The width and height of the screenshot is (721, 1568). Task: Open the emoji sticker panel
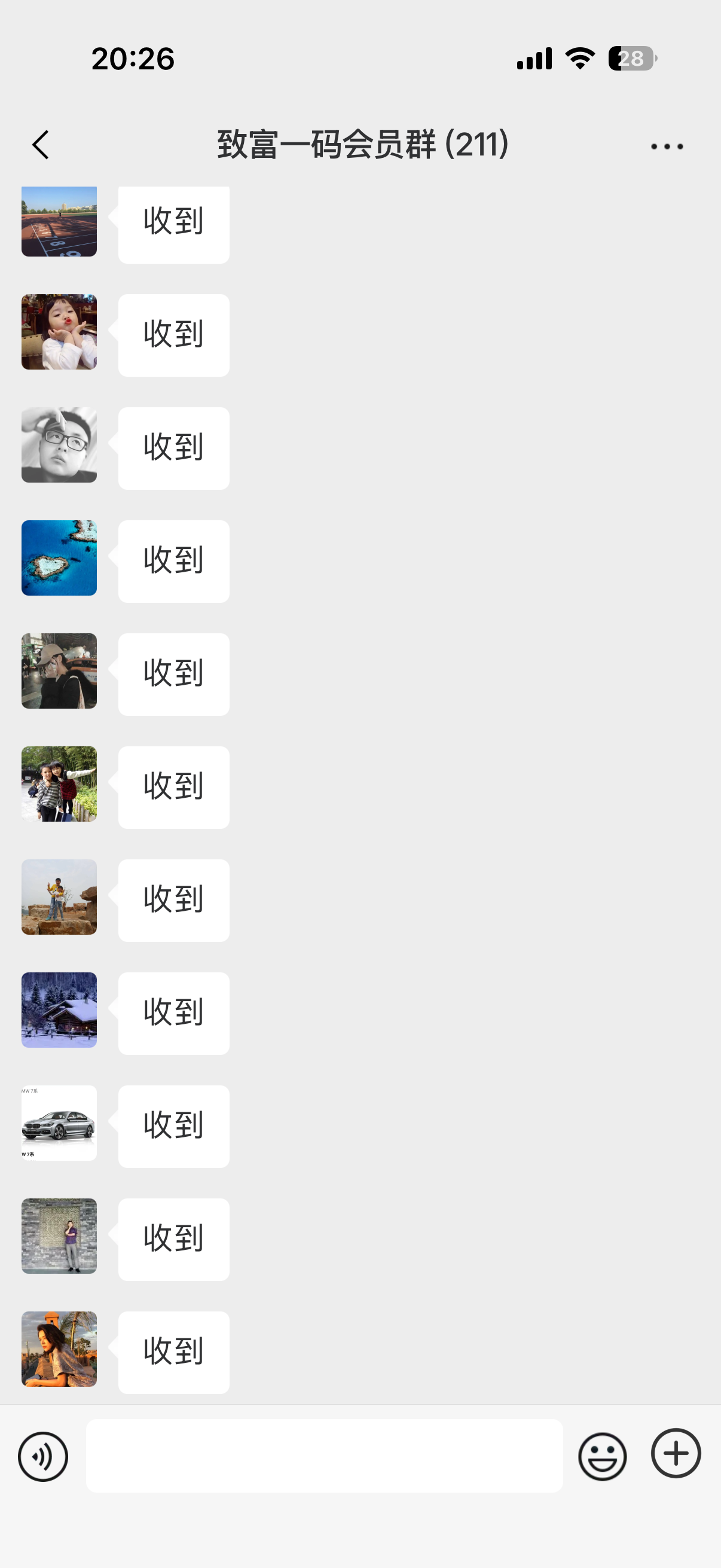point(603,1456)
